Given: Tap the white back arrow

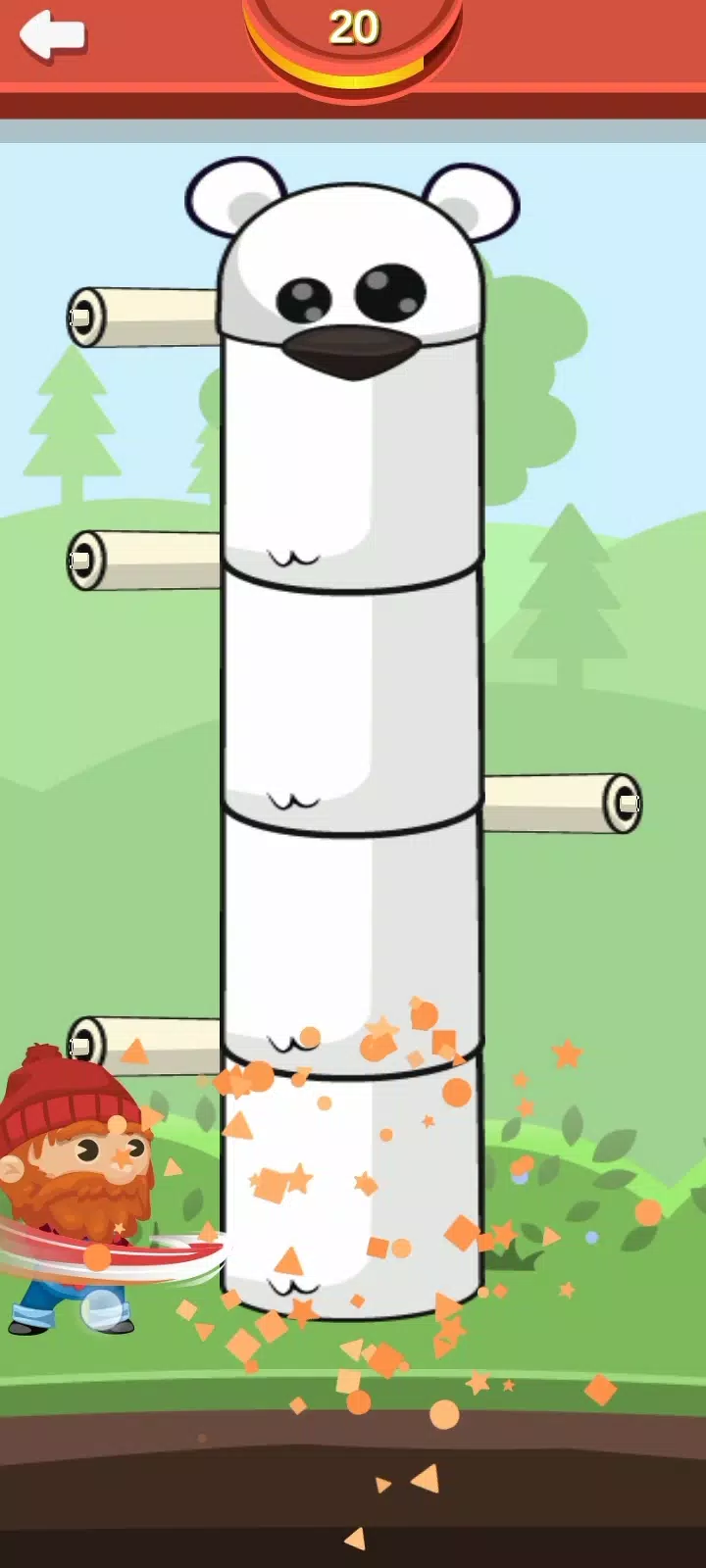Looking at the screenshot, I should pos(51,35).
